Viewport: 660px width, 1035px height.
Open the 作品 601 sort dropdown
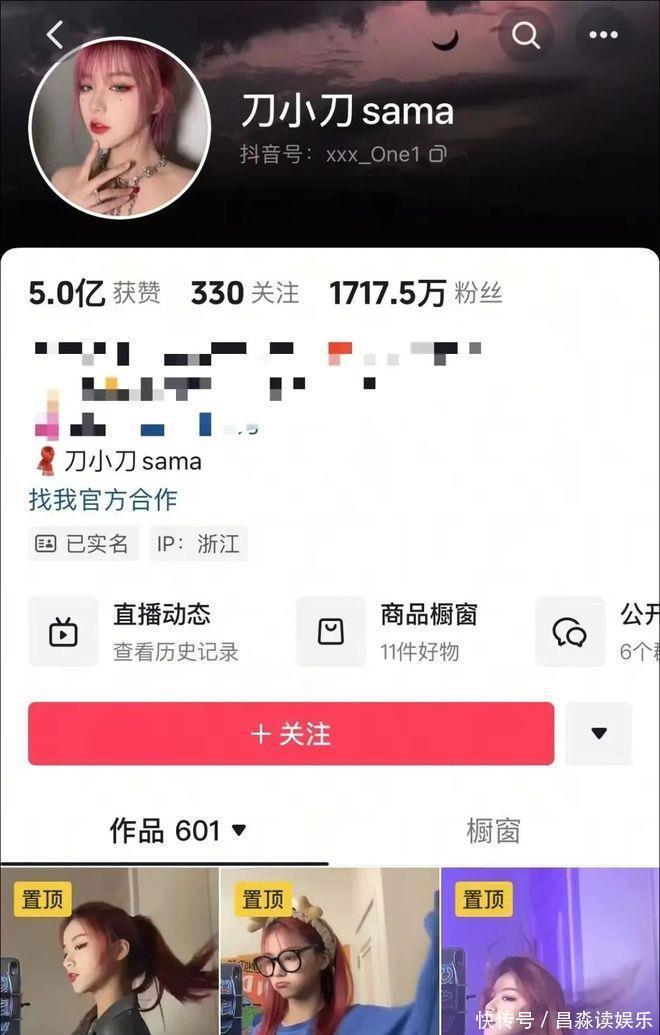[x=178, y=830]
